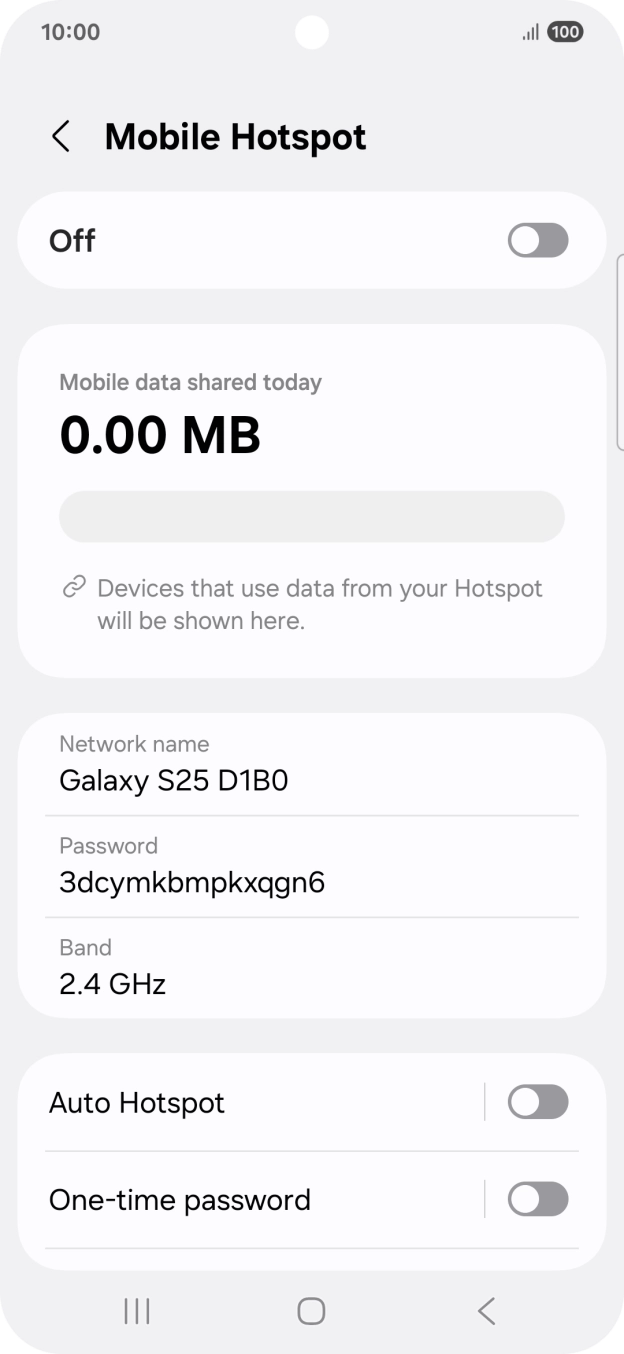Image resolution: width=624 pixels, height=1354 pixels.
Task: Edit the Network name Galaxy S25 D1B0
Action: [311, 764]
